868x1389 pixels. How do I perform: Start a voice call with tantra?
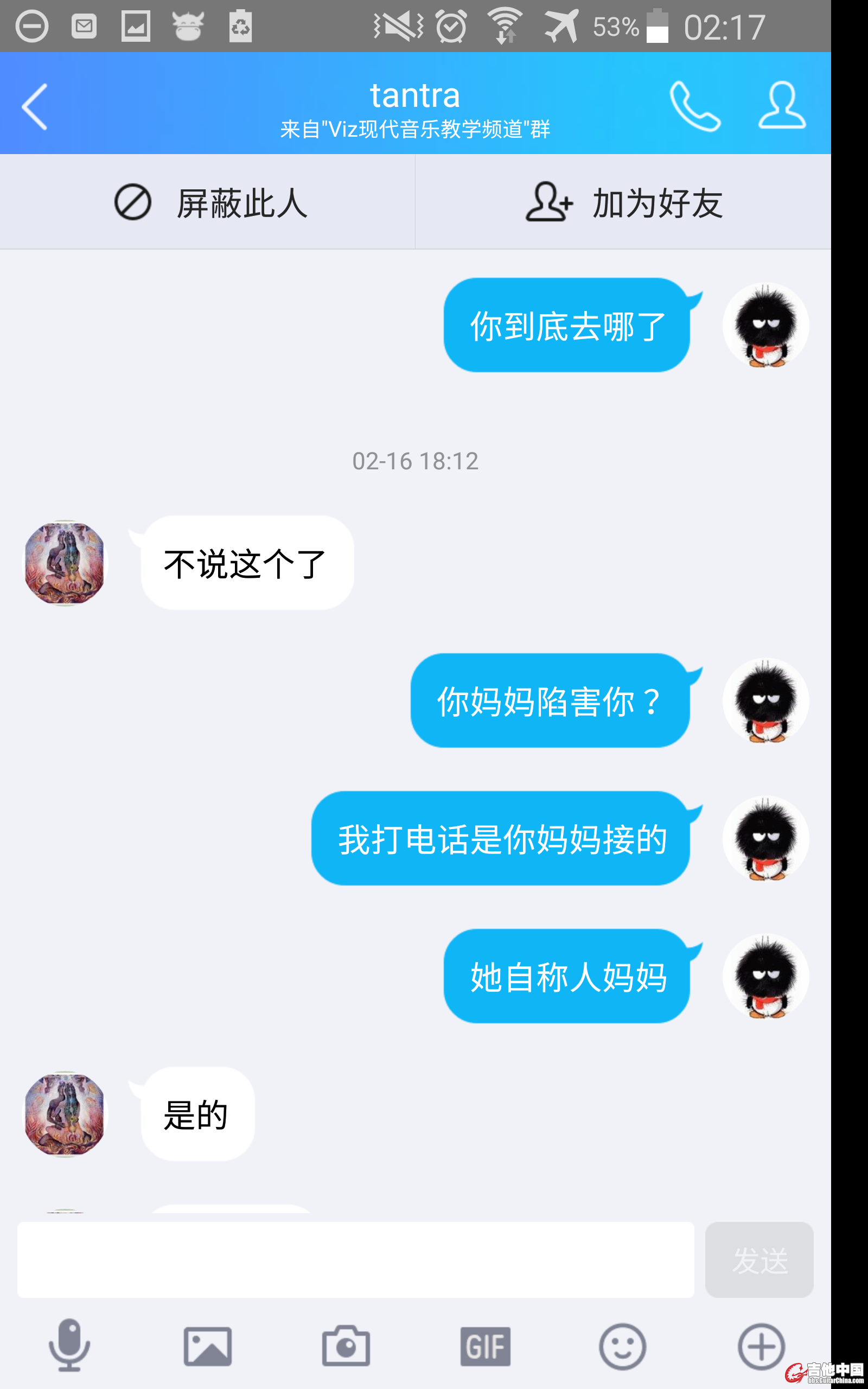(694, 107)
